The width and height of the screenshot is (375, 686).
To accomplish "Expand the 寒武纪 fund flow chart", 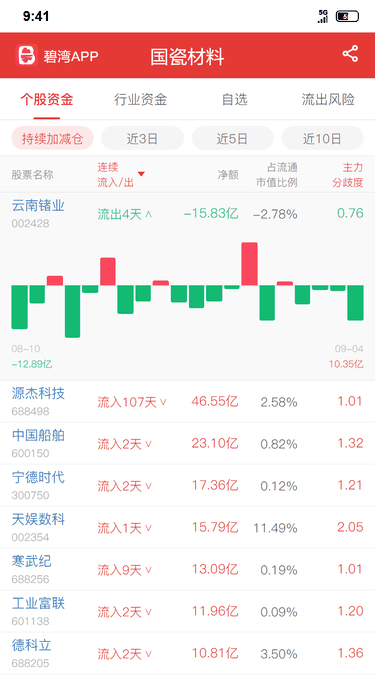I will click(x=148, y=570).
